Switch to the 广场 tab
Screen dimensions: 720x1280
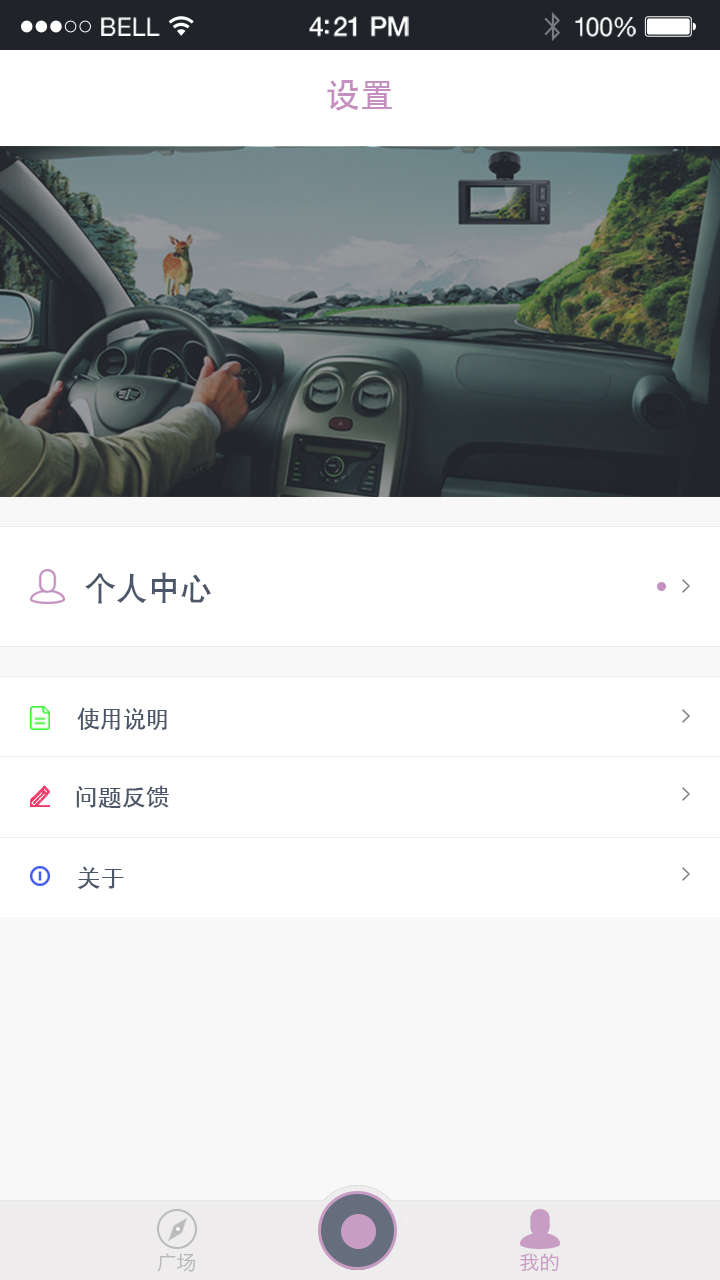tap(177, 1240)
